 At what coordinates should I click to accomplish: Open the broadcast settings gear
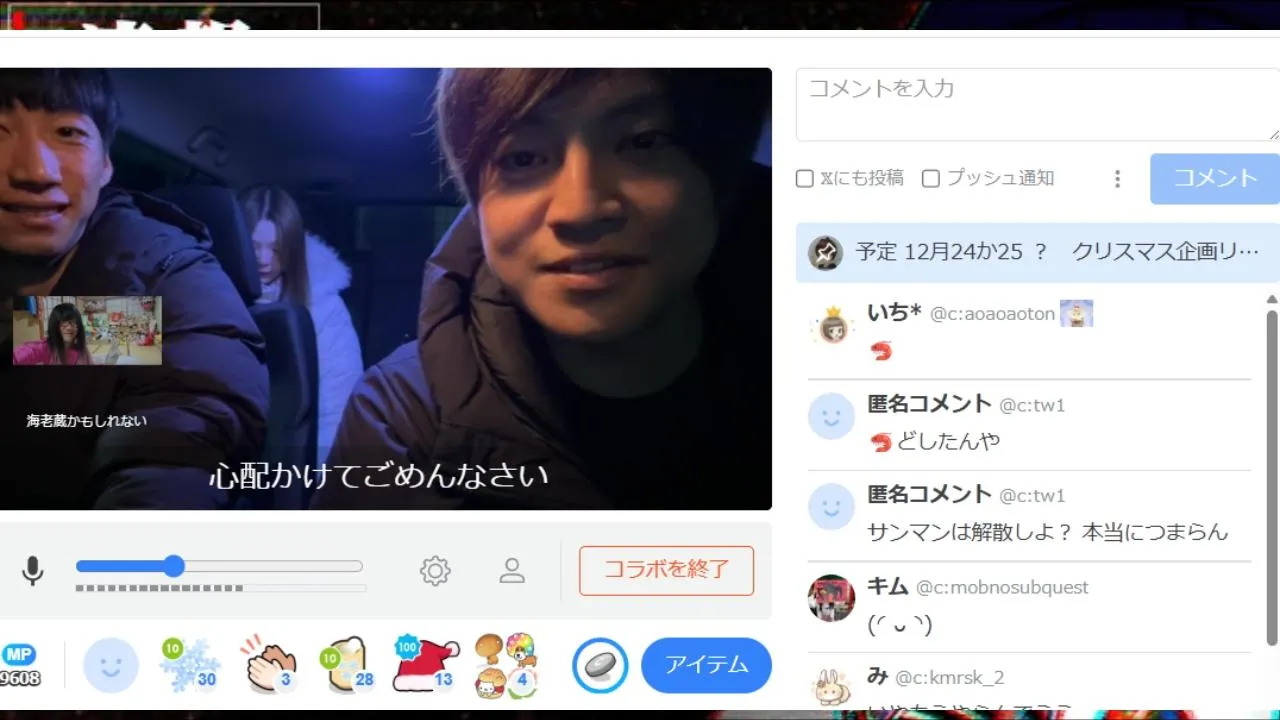click(x=435, y=571)
